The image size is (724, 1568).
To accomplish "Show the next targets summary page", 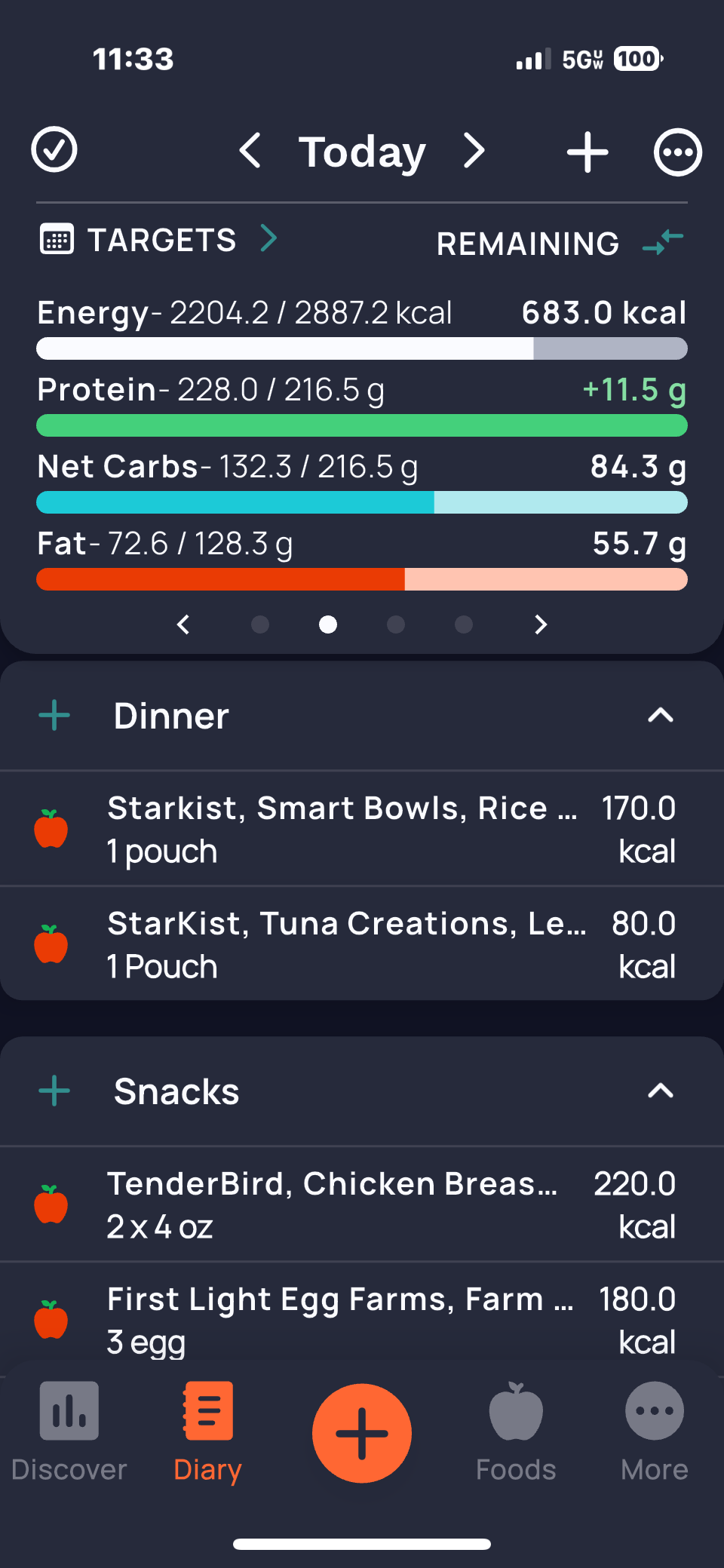I will click(540, 624).
